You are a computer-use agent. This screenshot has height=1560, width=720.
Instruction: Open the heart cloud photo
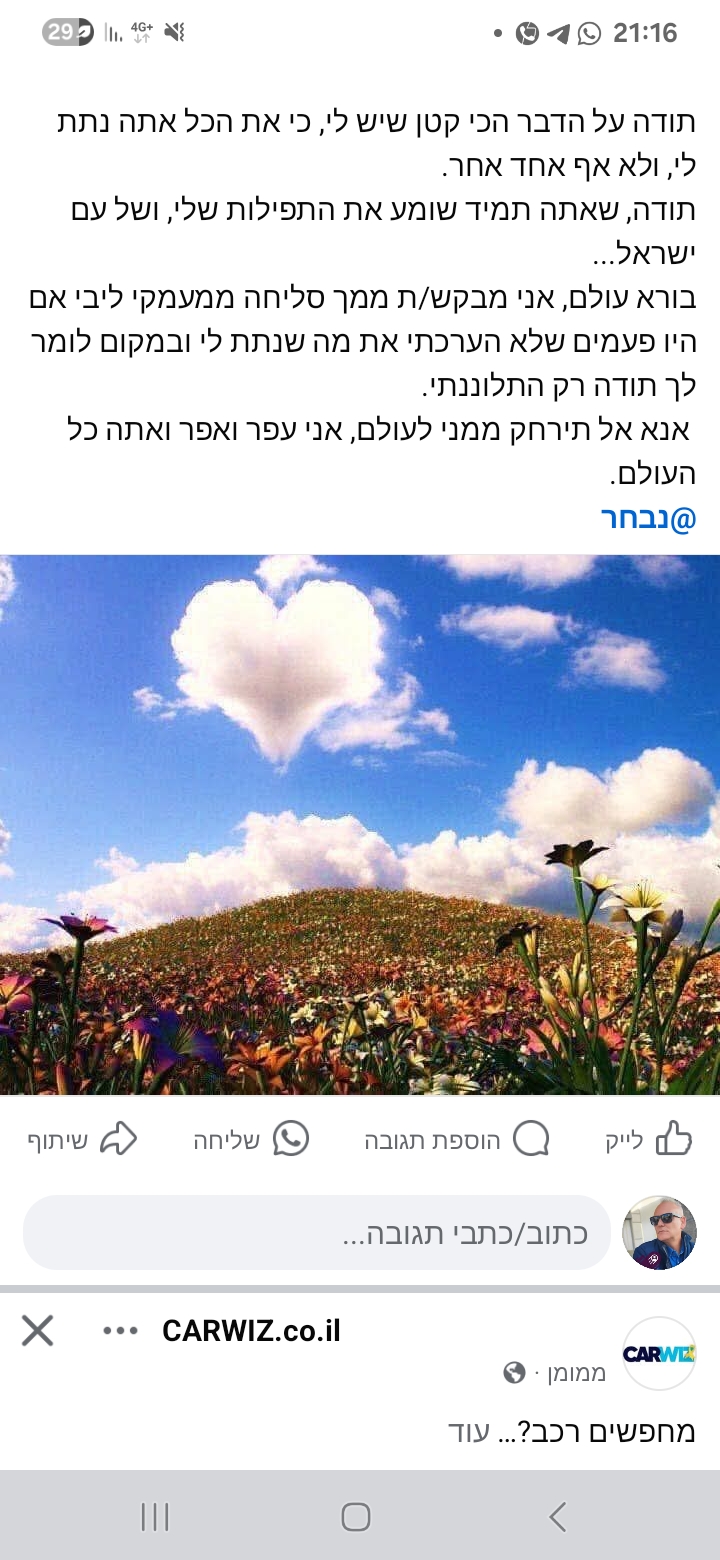point(360,824)
